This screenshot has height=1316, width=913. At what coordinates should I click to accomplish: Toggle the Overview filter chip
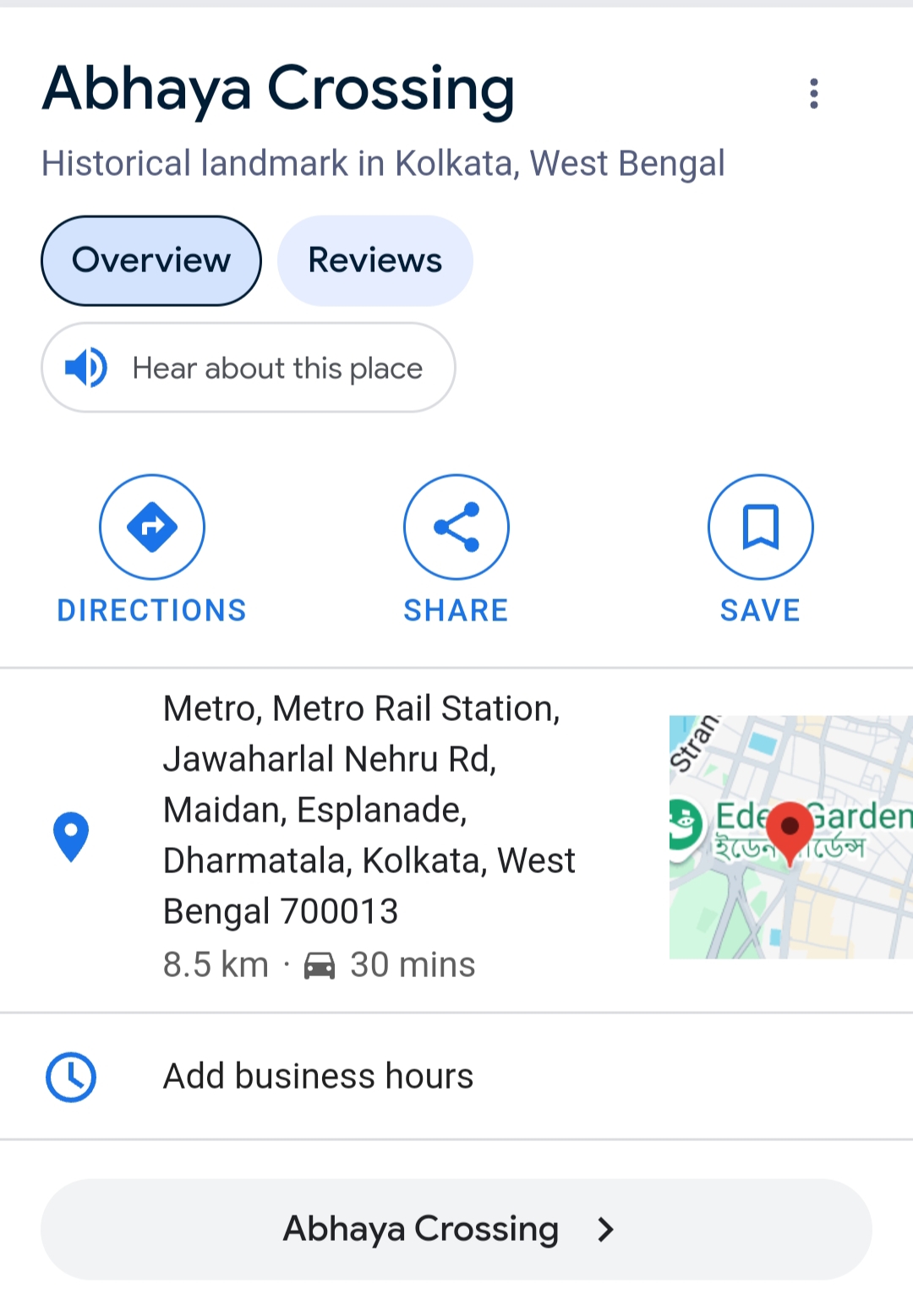[x=150, y=260]
